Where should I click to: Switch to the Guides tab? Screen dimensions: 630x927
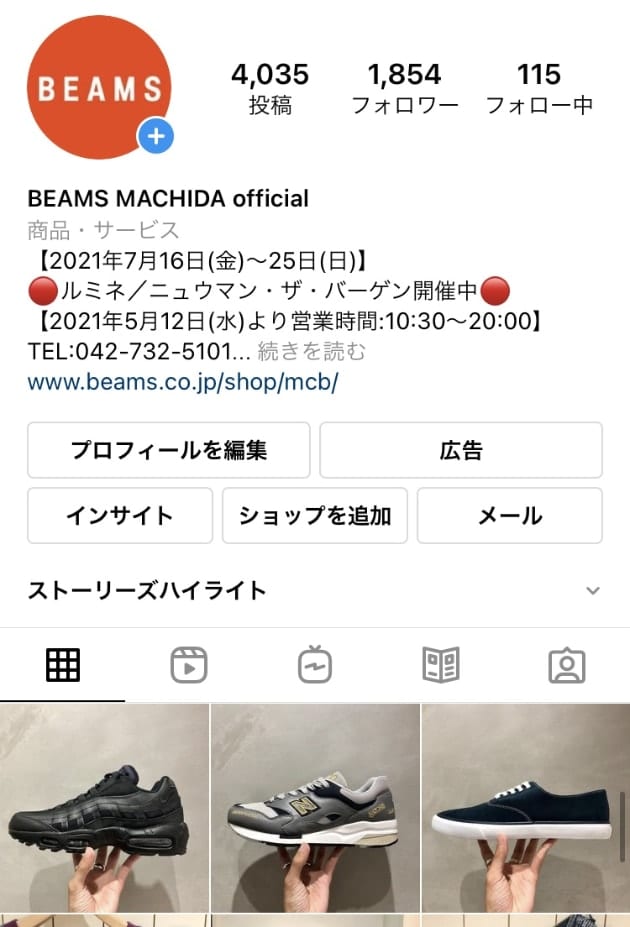440,665
